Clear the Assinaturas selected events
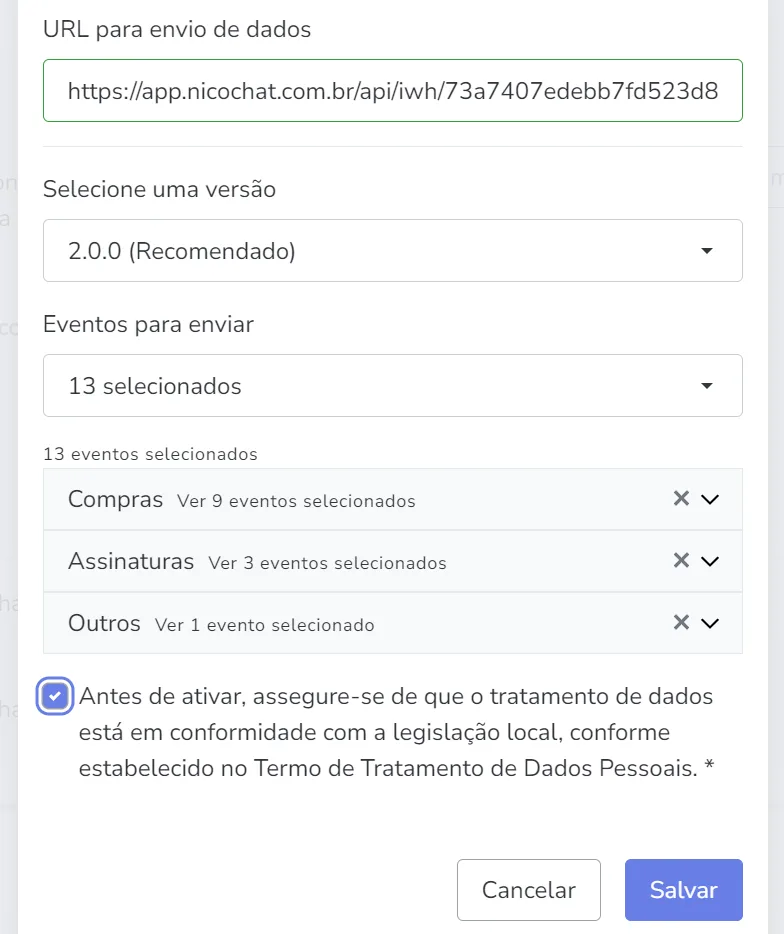Screen dimensions: 784x934 tap(681, 561)
